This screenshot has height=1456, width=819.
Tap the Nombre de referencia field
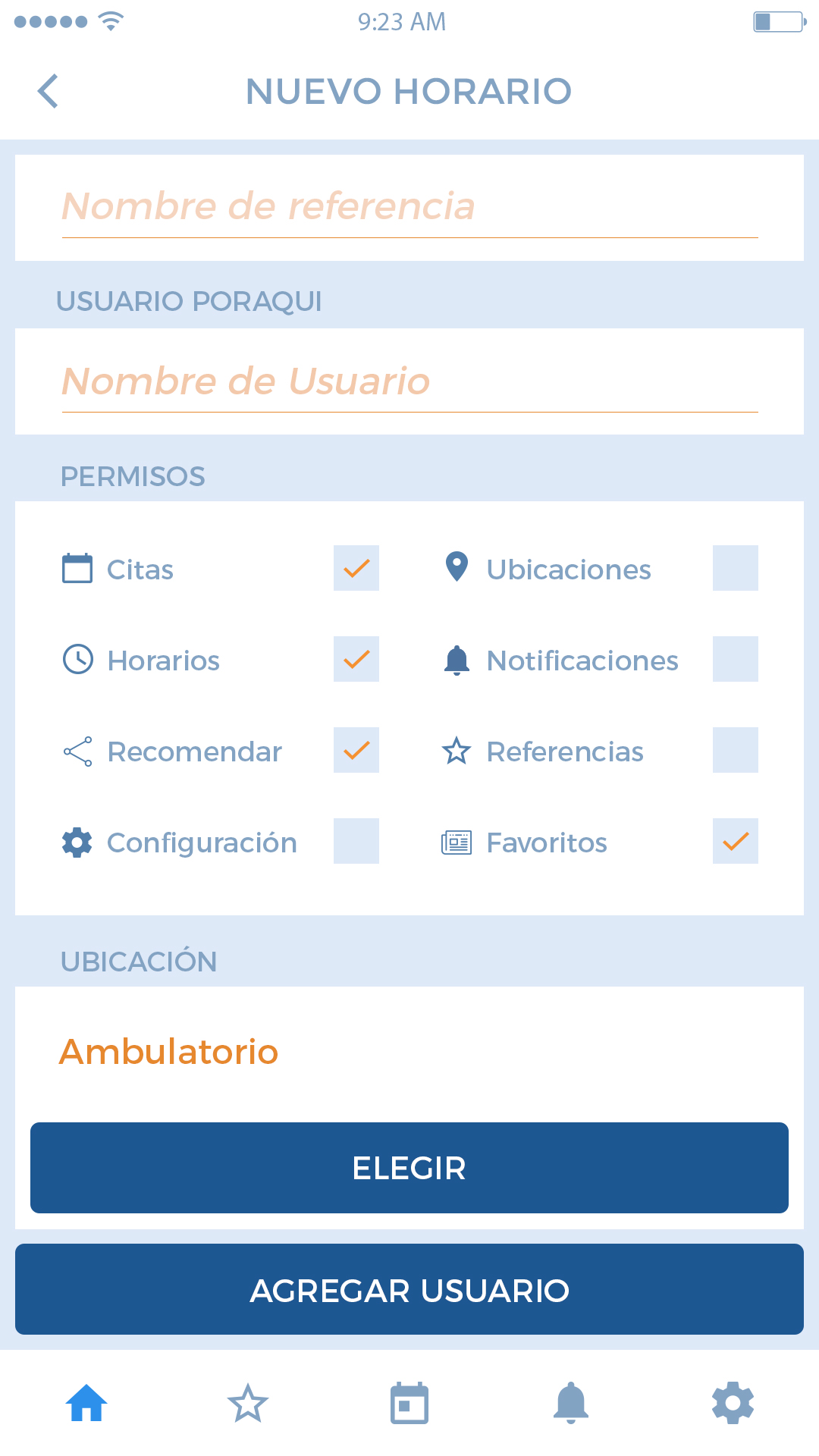pos(409,207)
